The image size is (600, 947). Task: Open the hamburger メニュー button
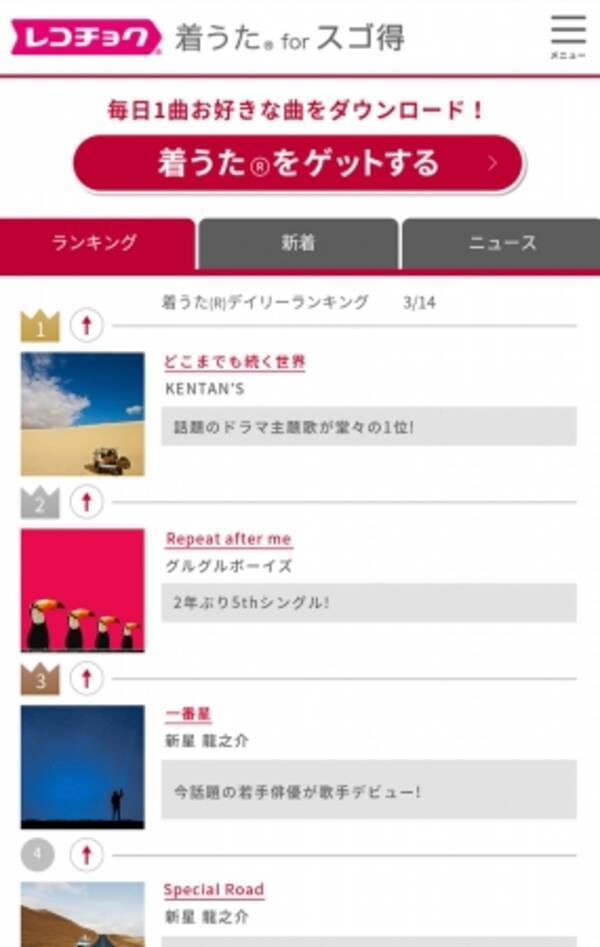567,35
